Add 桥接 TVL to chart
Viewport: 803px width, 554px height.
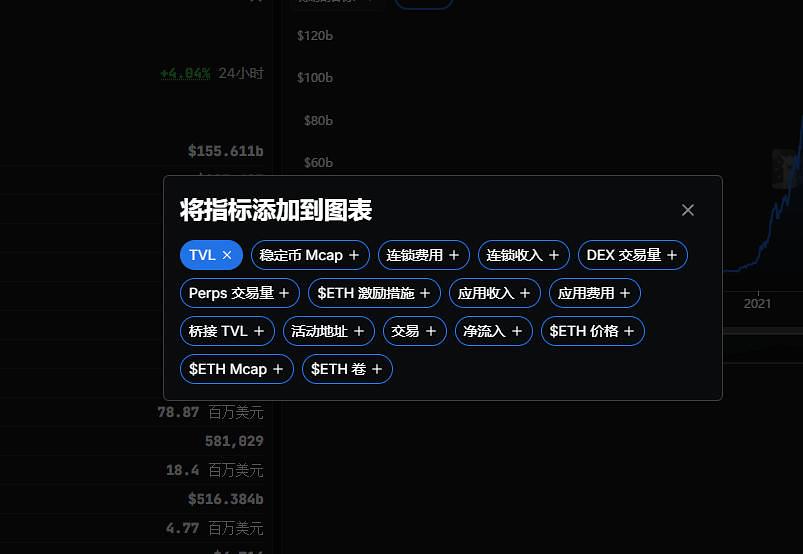coord(227,331)
